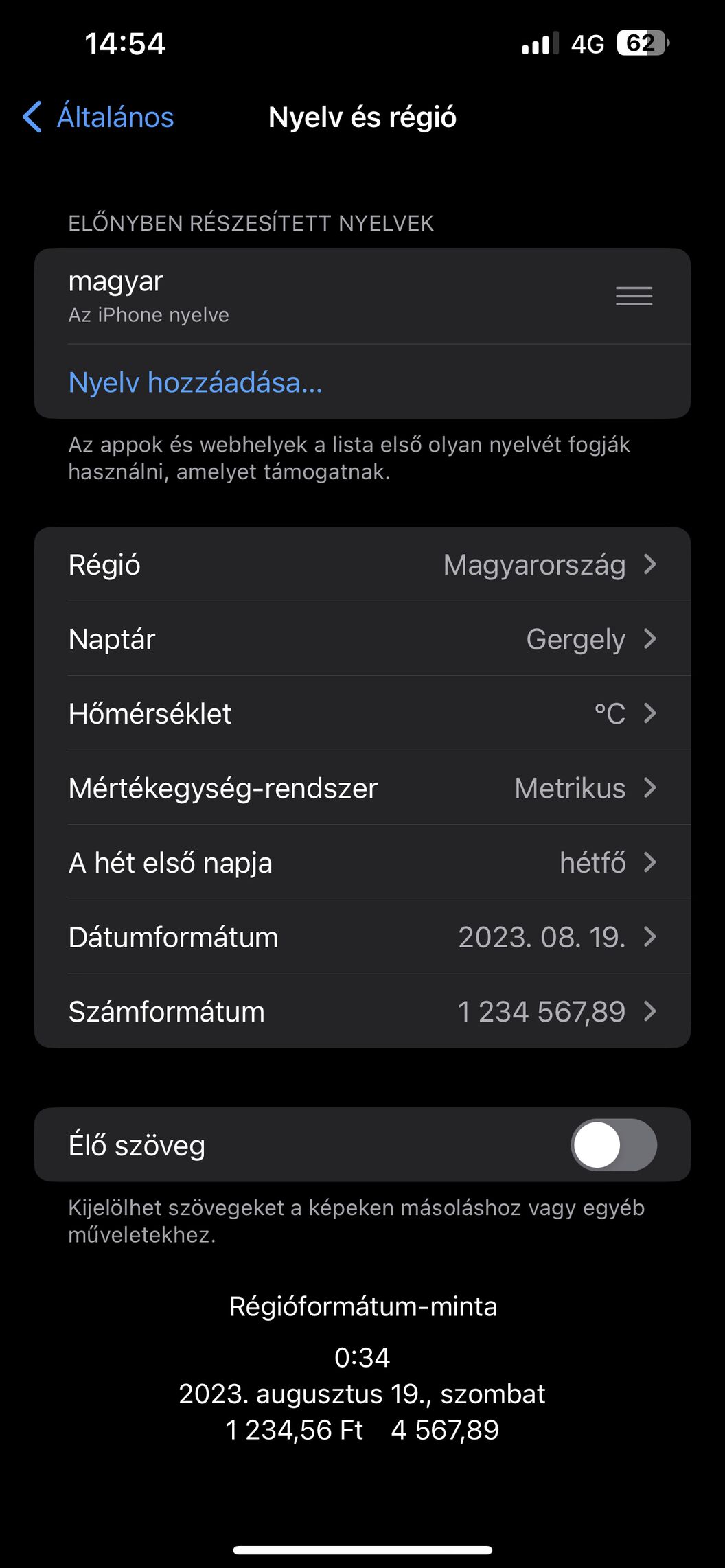Enable the Élő szöveg switch
Image resolution: width=725 pixels, height=1568 pixels.
(x=613, y=1145)
